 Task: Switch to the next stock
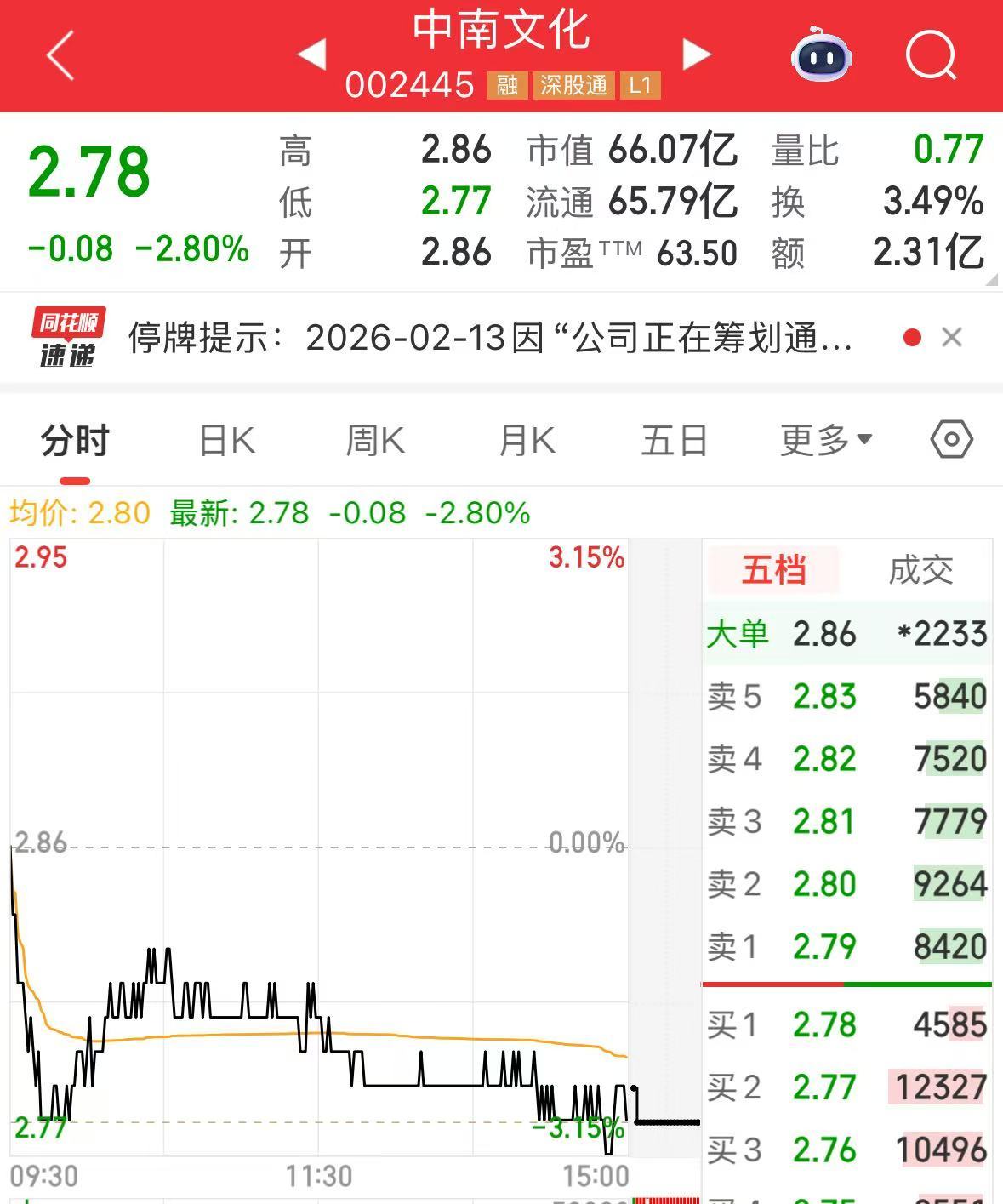[697, 54]
